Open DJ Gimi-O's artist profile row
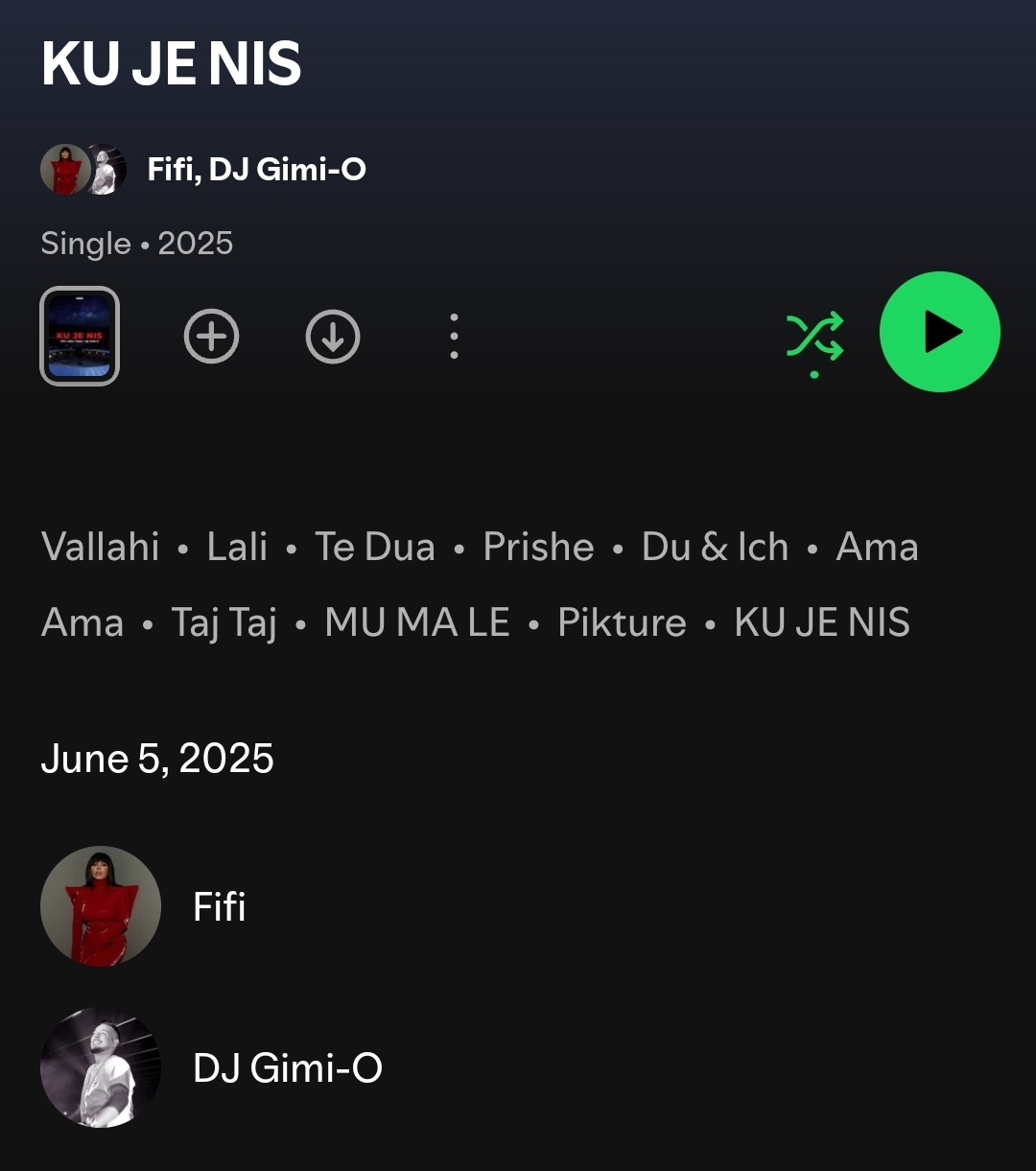1036x1171 pixels. click(x=286, y=1067)
